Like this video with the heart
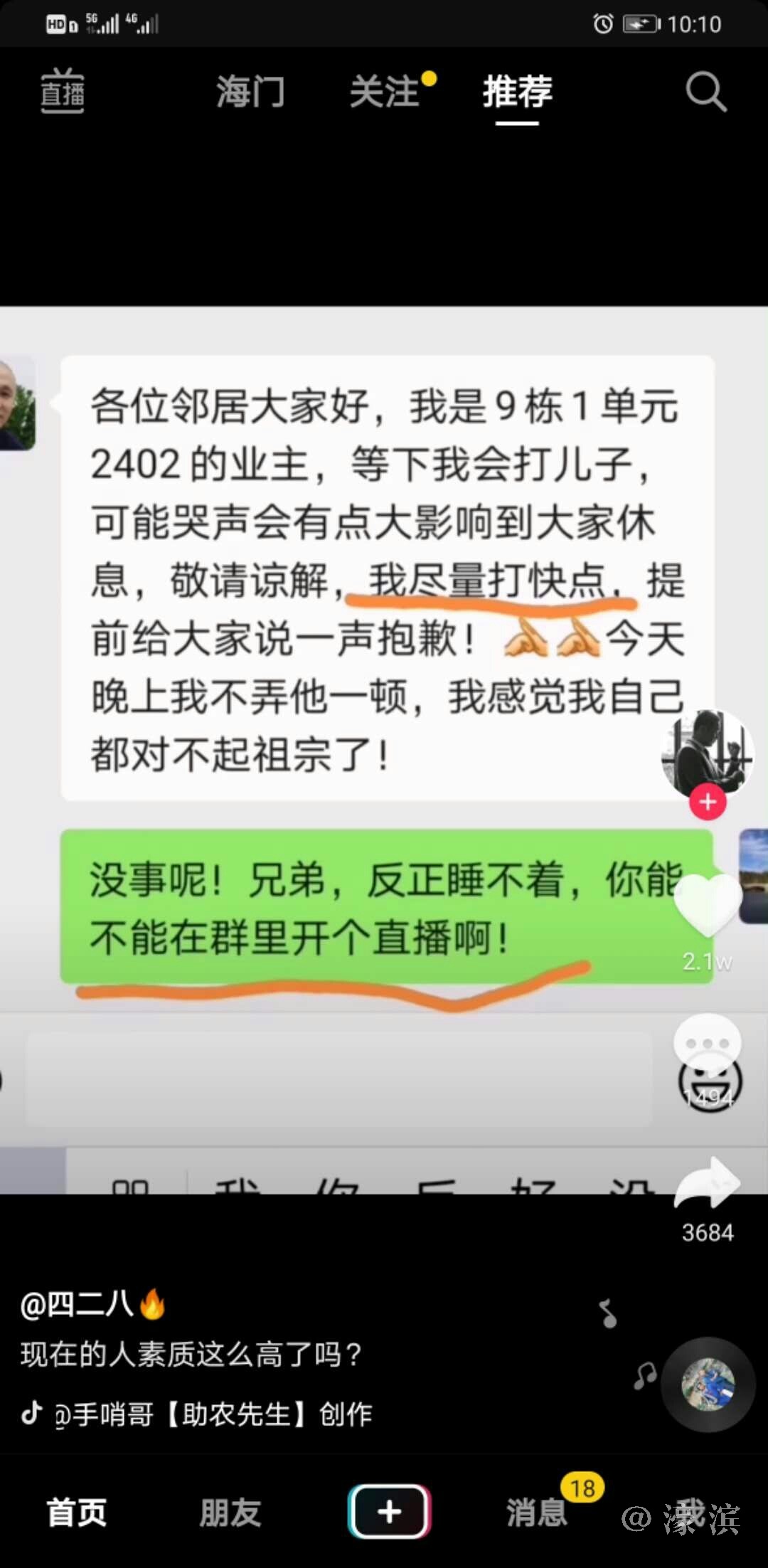Viewport: 768px width, 1568px height. (x=708, y=905)
